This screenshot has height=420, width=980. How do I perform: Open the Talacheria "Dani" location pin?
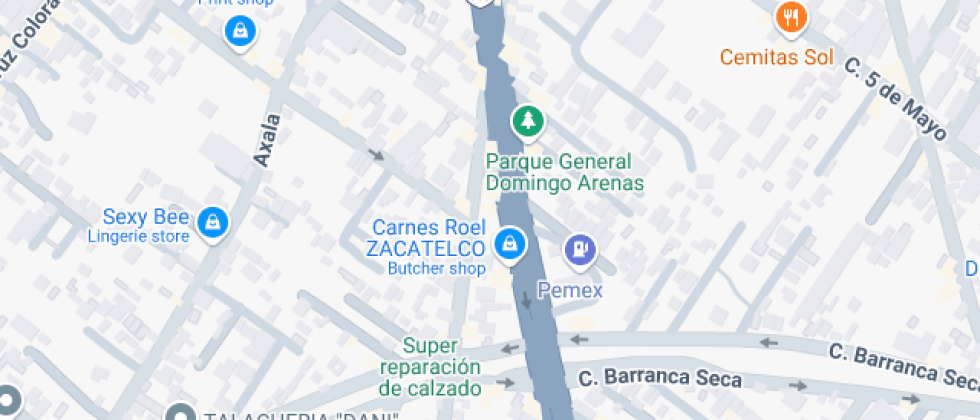coord(181,414)
